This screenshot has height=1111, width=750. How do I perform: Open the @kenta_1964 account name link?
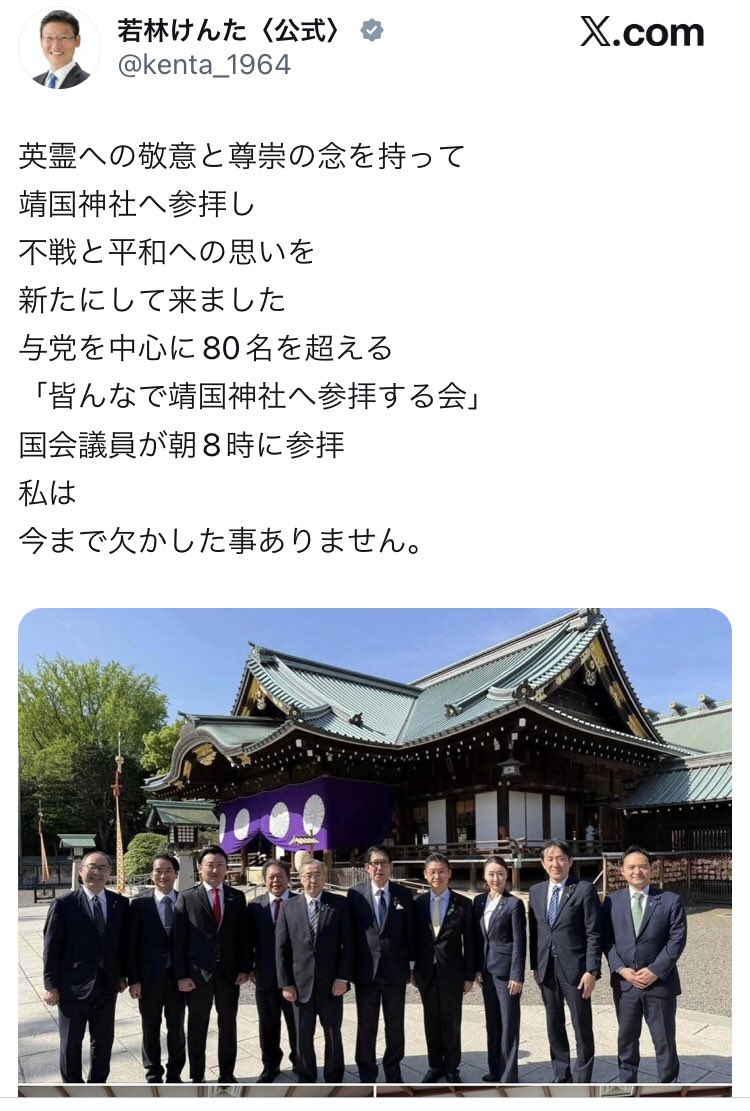pos(204,66)
